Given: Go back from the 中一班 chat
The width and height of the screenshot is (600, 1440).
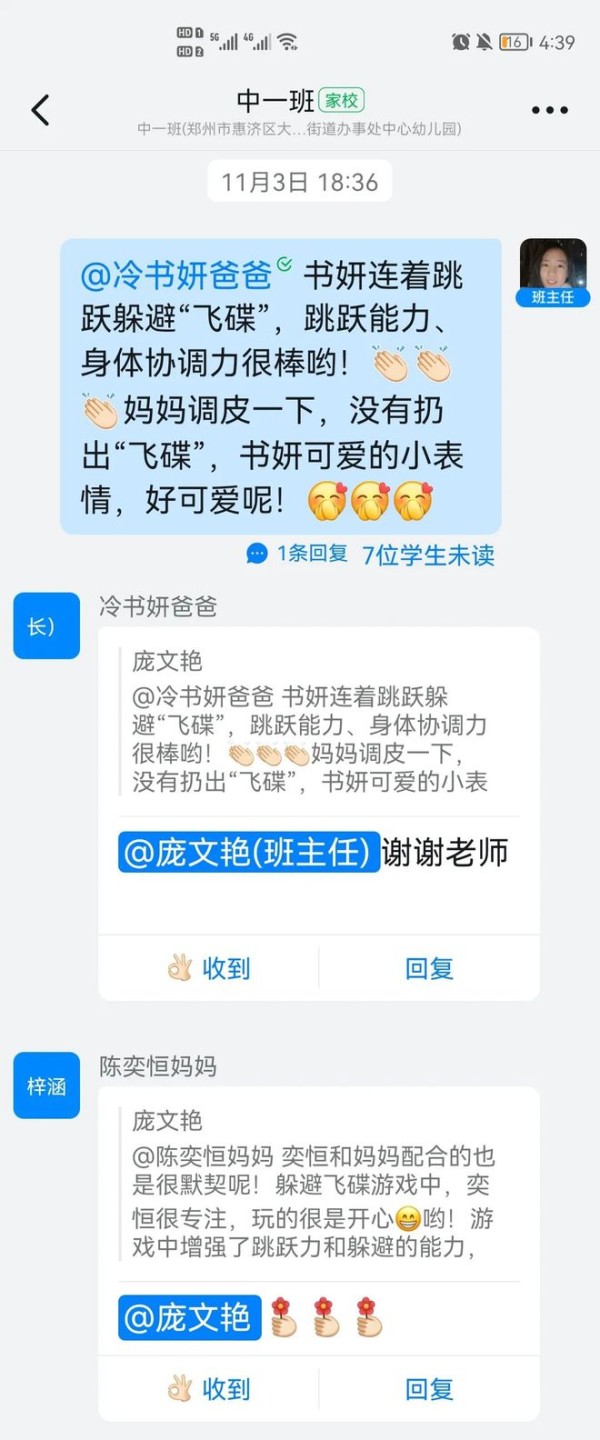Looking at the screenshot, I should (x=40, y=110).
